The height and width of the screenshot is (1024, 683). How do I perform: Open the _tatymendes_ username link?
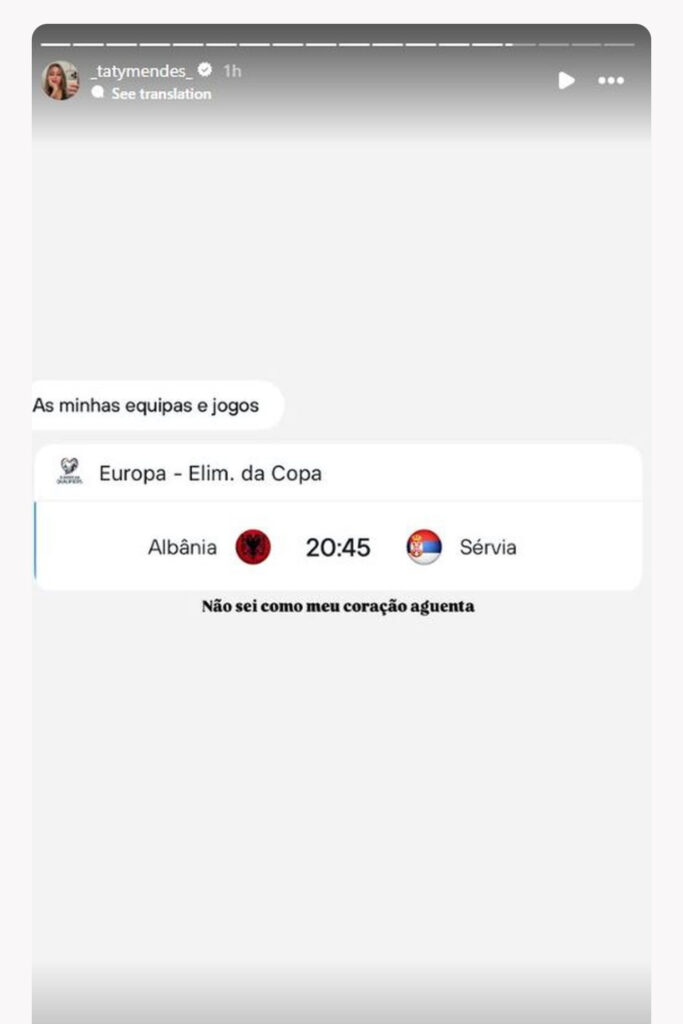[x=142, y=71]
